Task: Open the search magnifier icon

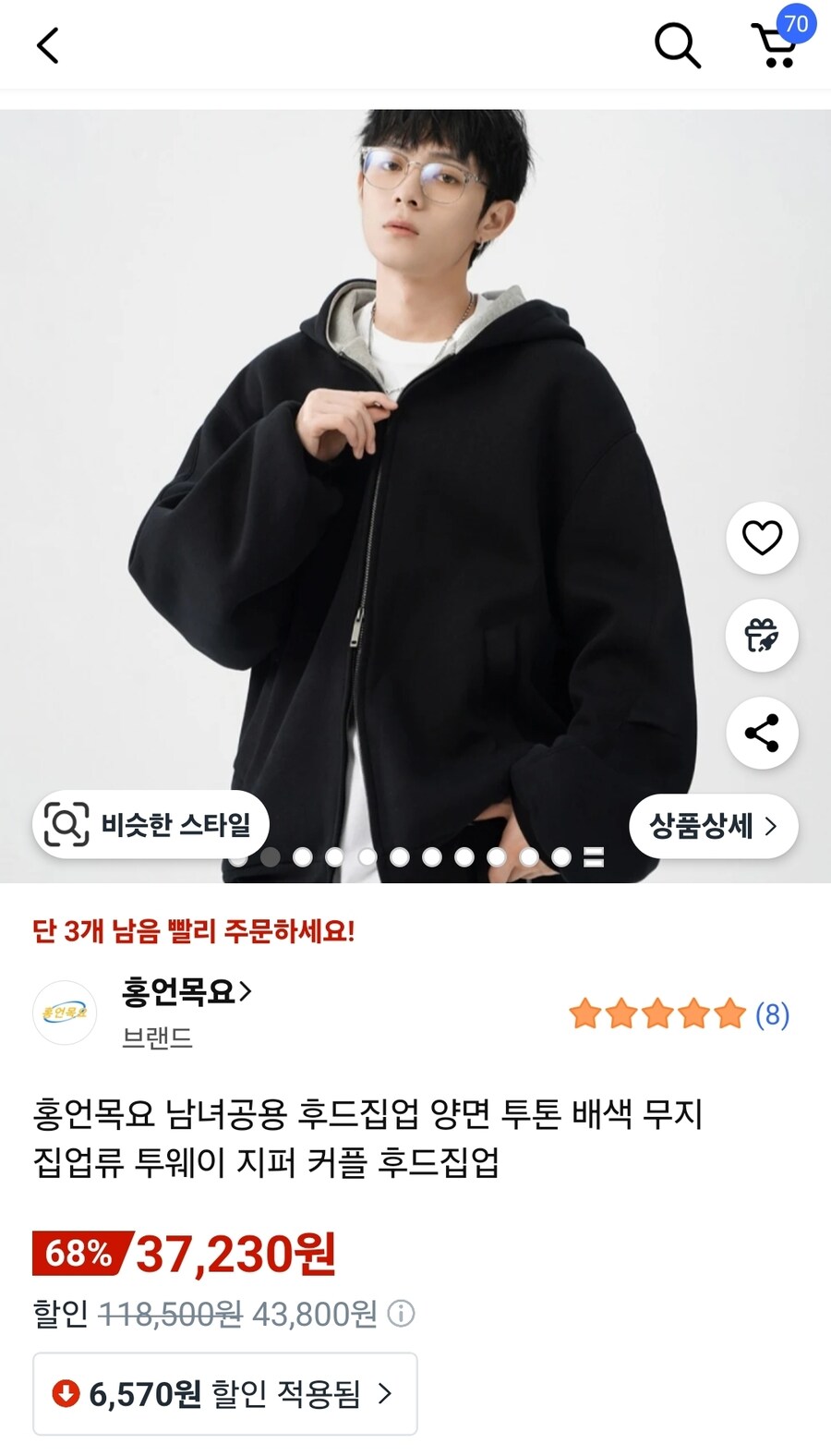Action: coord(678,45)
